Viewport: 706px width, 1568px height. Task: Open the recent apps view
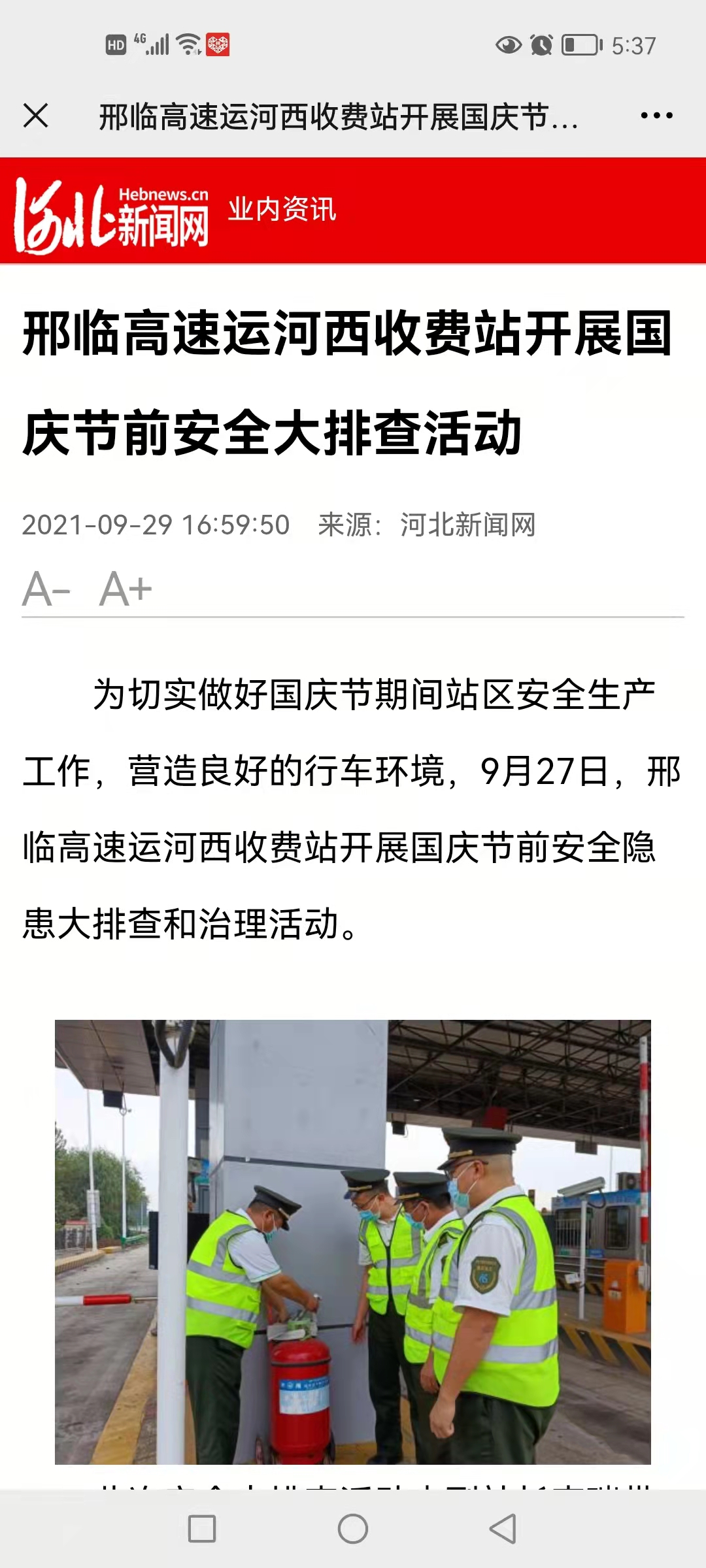[202, 1529]
